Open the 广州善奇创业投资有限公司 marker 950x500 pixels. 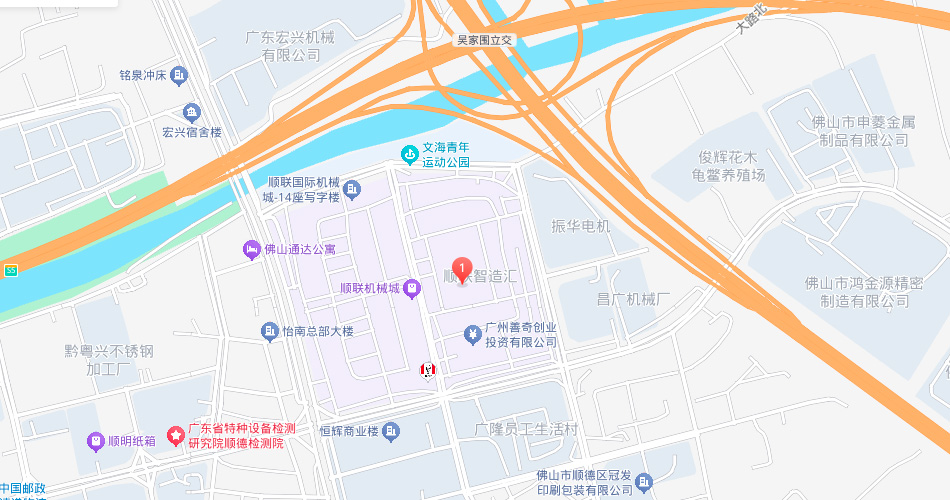(x=472, y=334)
